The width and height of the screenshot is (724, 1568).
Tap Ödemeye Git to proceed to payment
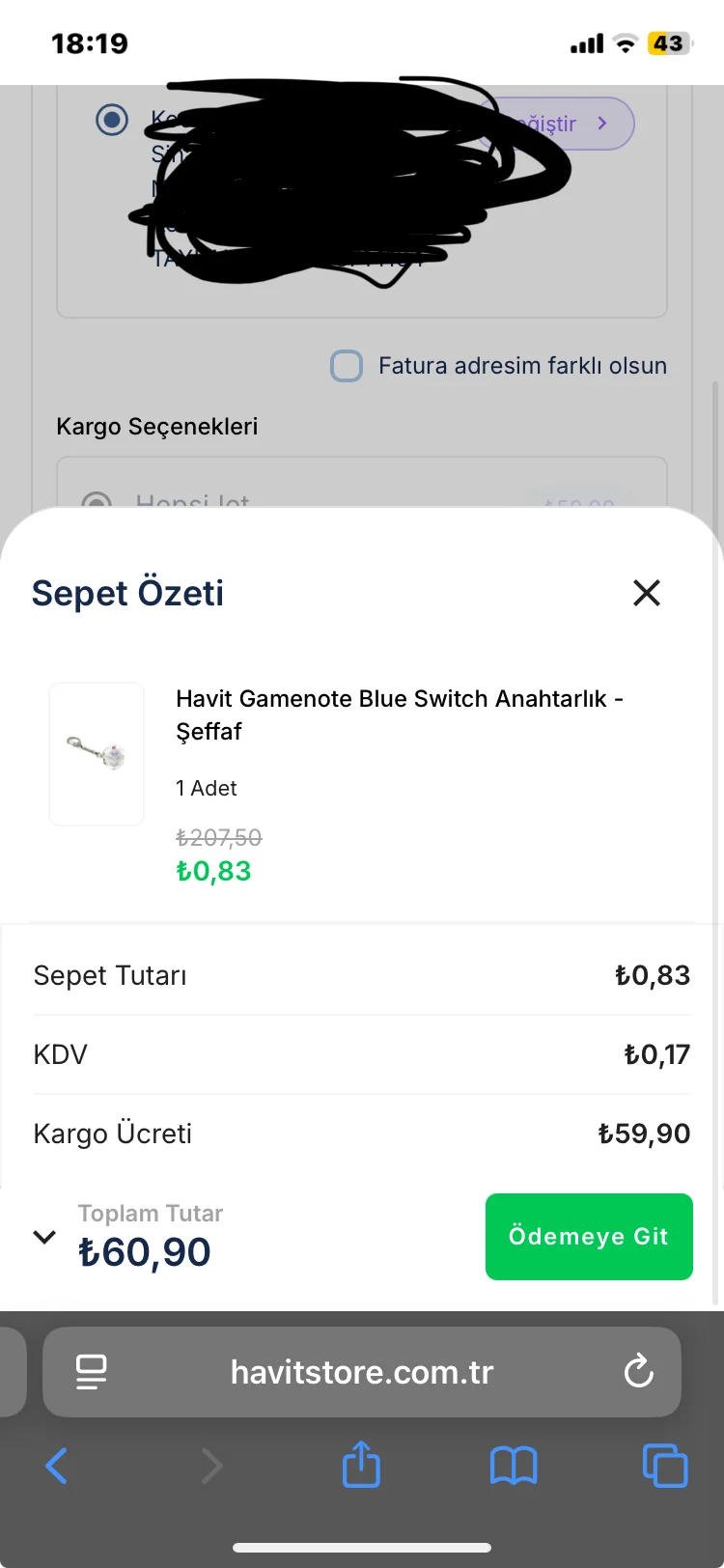tap(589, 1237)
